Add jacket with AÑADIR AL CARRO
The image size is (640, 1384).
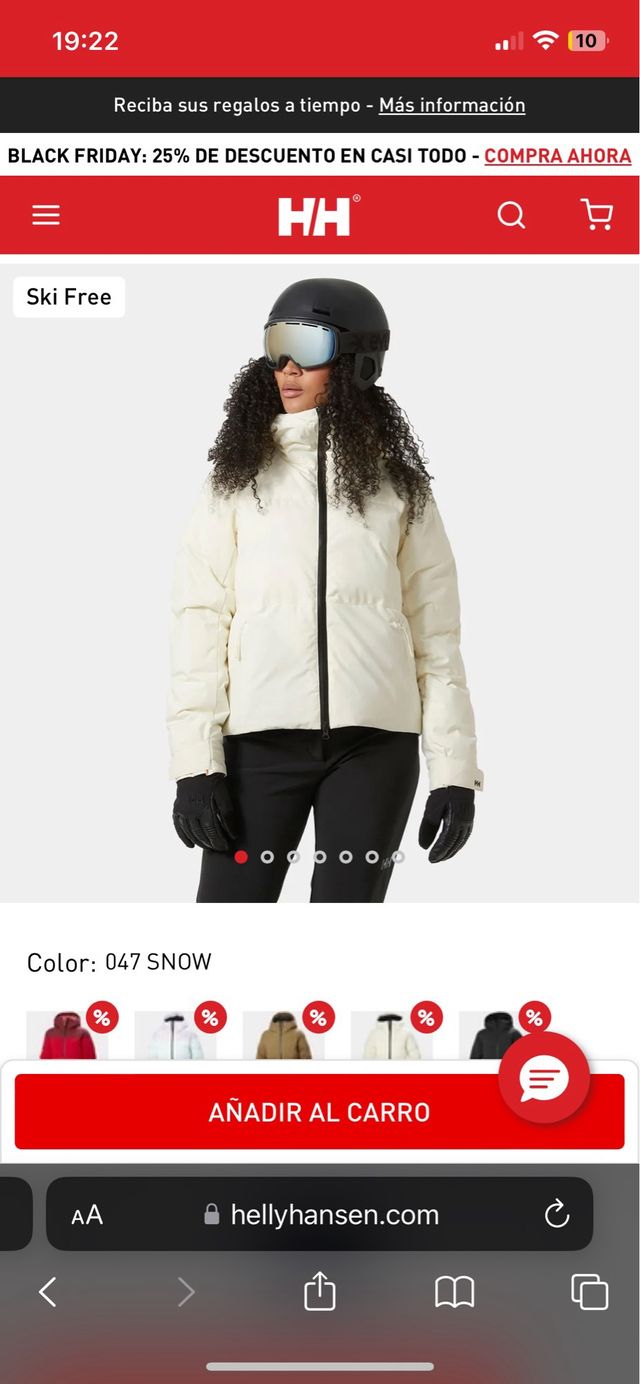click(319, 1112)
